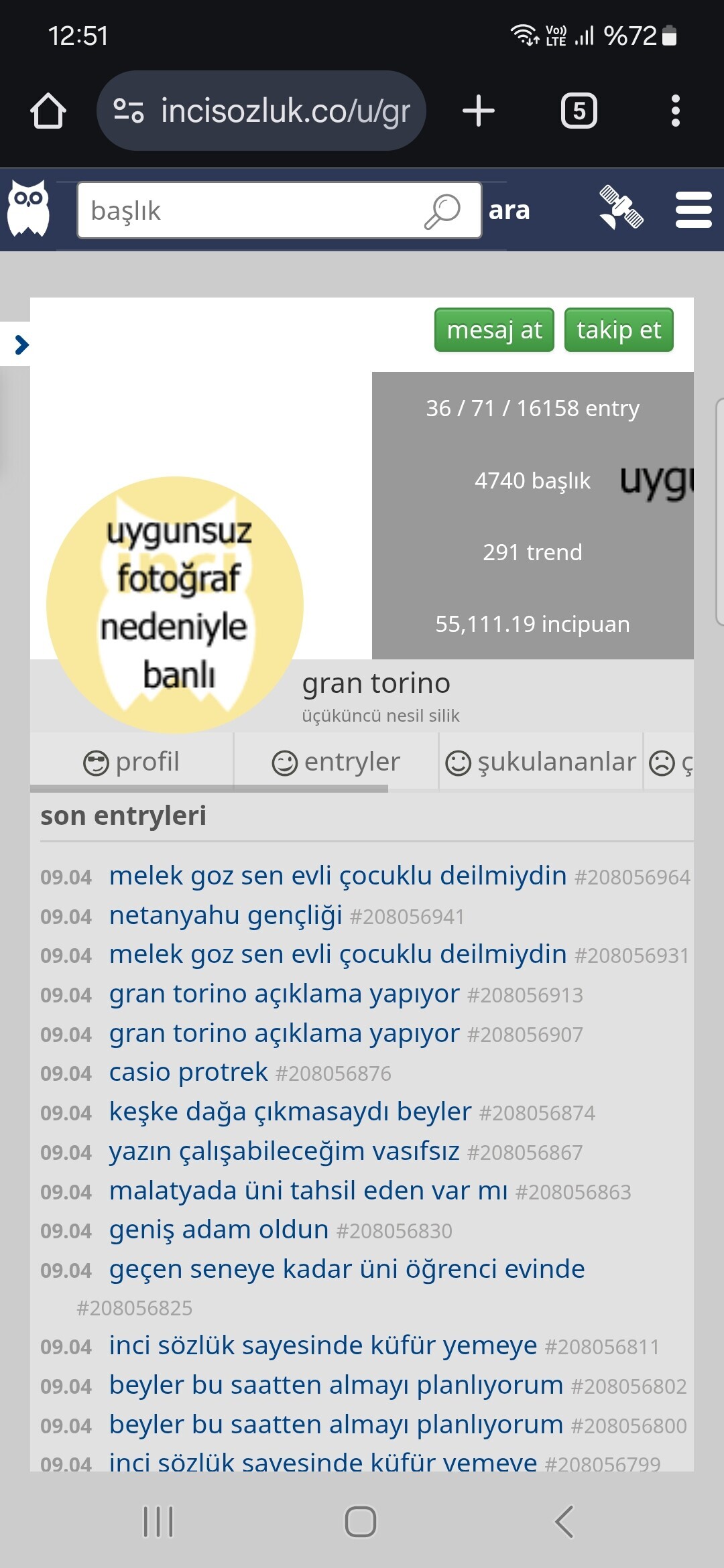Tap the owl logo to go home
This screenshot has width=724, height=1568.
28,208
